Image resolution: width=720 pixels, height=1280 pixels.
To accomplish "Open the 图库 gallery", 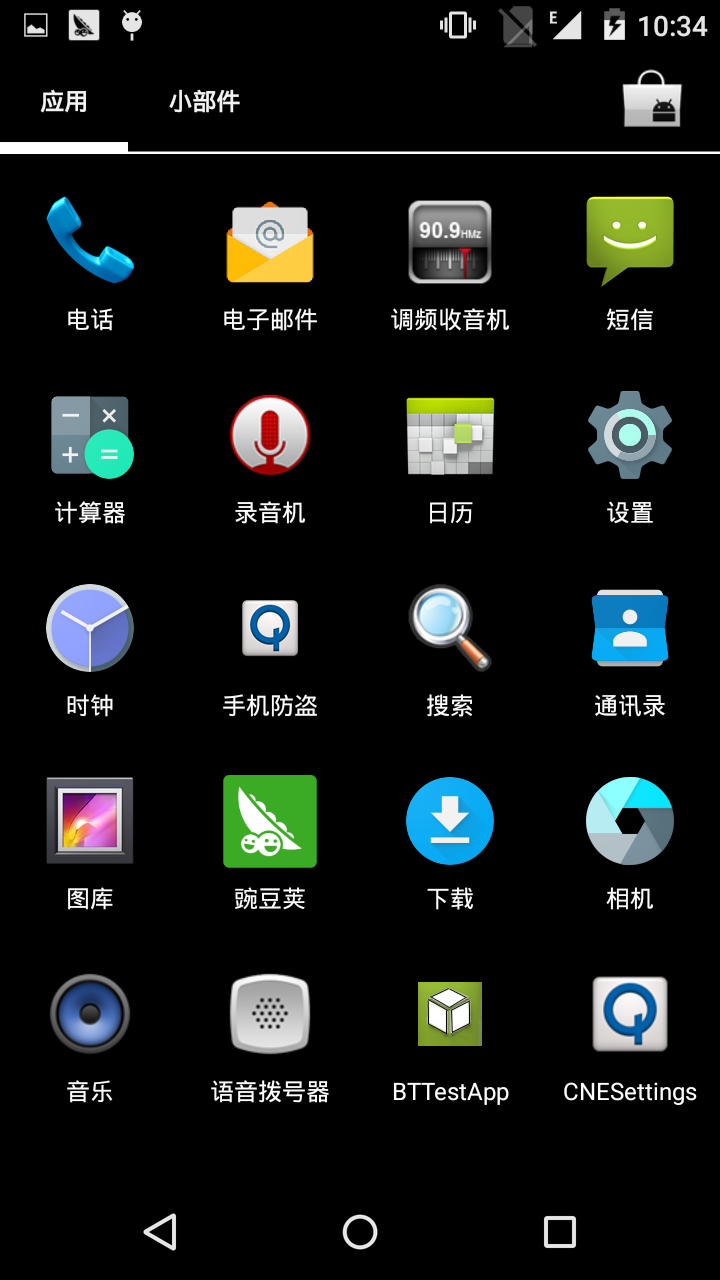I will 90,821.
